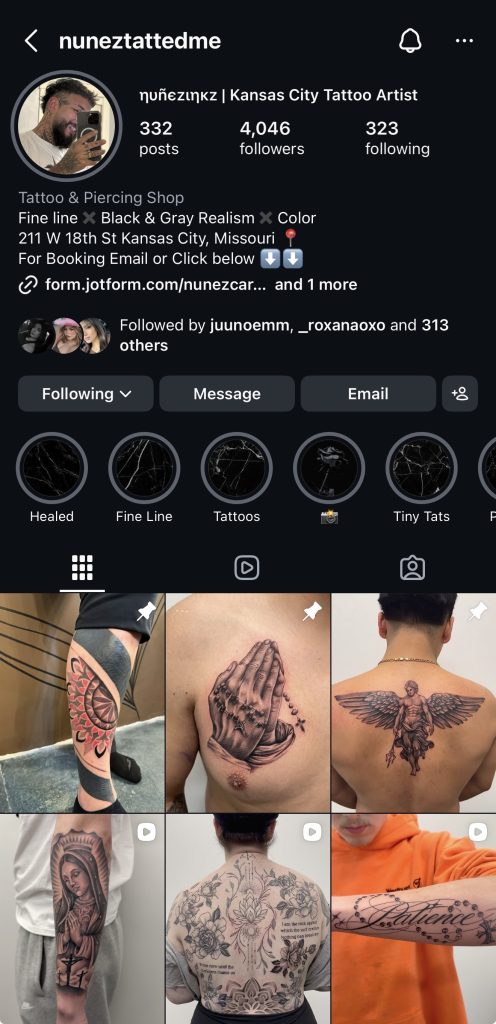View the following list
496x1024 pixels.
point(397,138)
